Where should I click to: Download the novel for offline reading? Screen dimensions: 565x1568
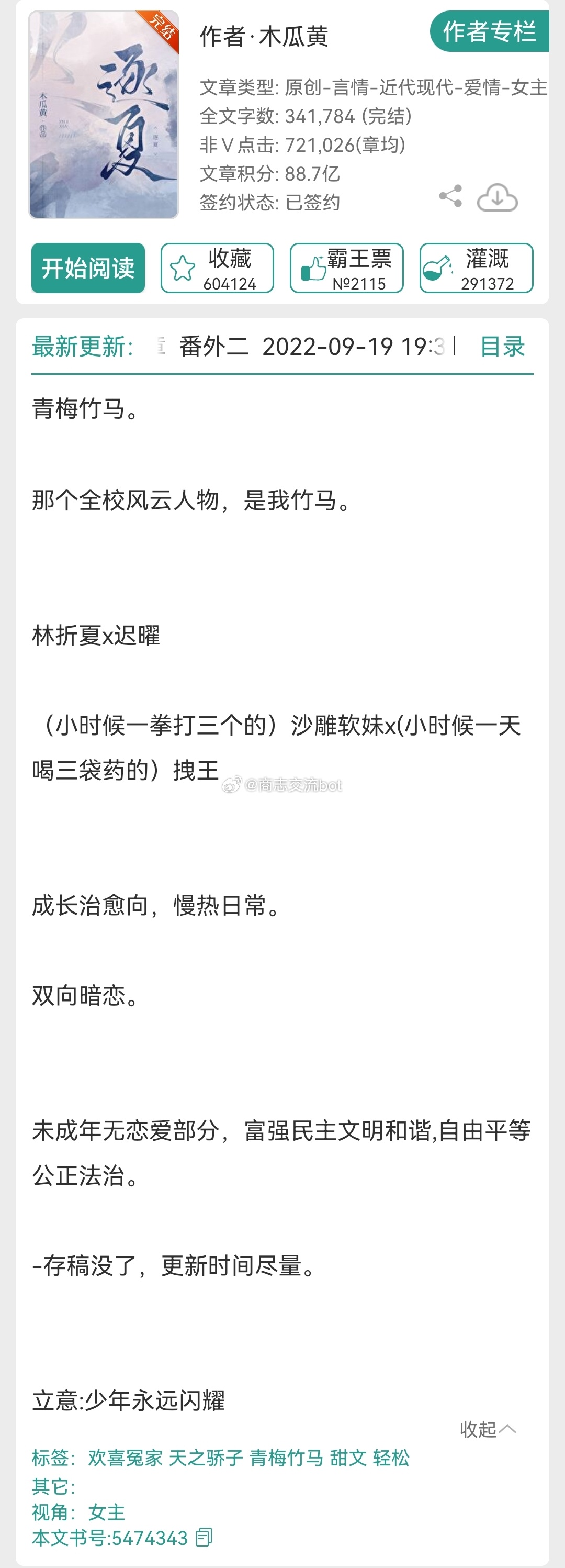click(x=497, y=198)
